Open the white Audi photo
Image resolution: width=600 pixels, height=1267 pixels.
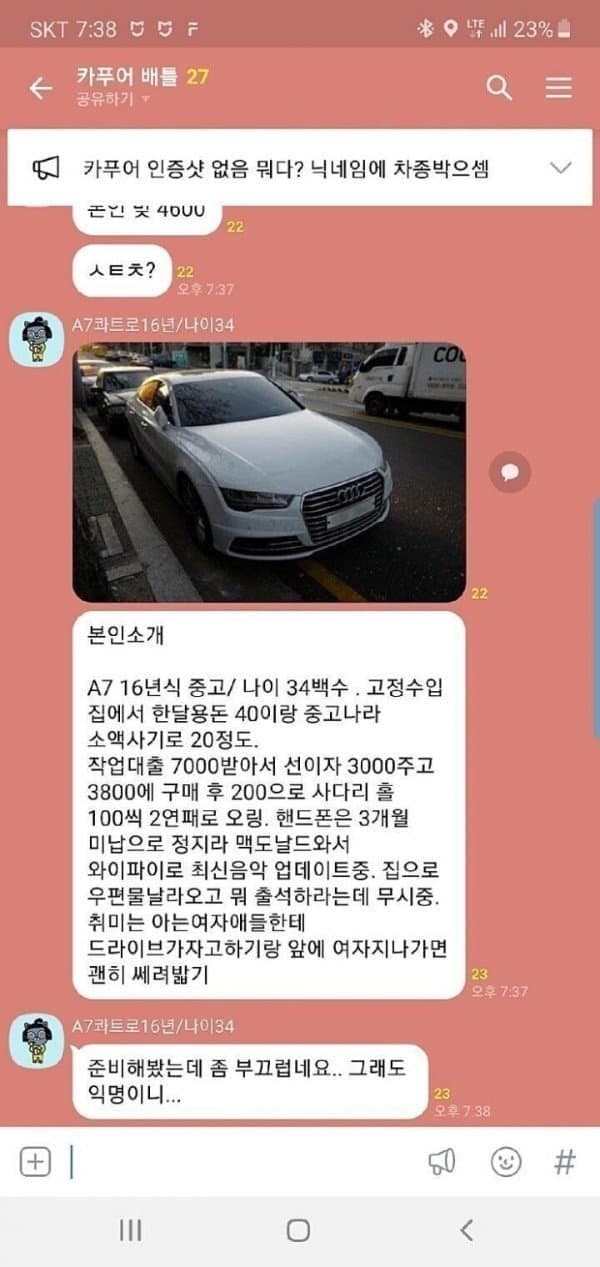coord(269,471)
